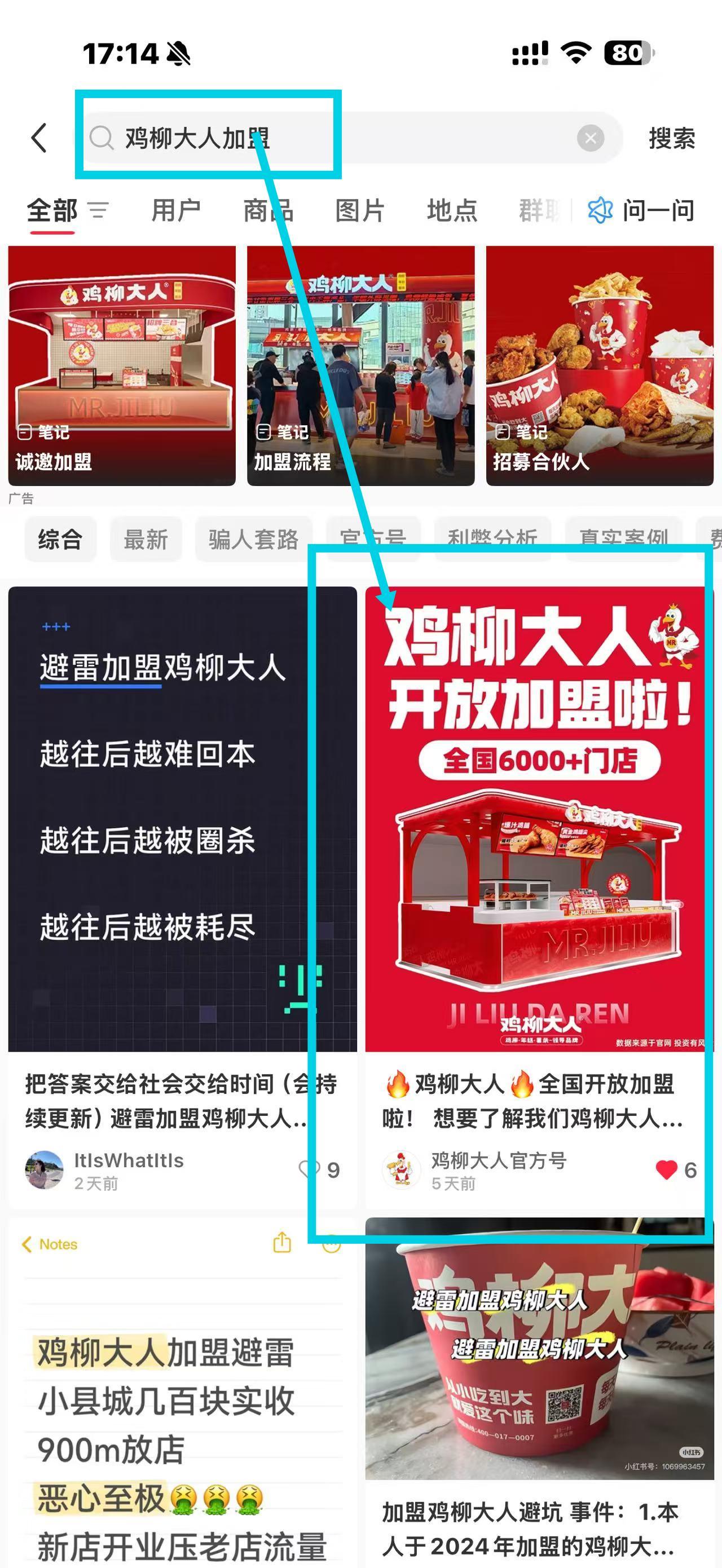Image resolution: width=722 pixels, height=1568 pixels.
Task: Enable the 骗人套路 filter chip
Action: [x=252, y=540]
